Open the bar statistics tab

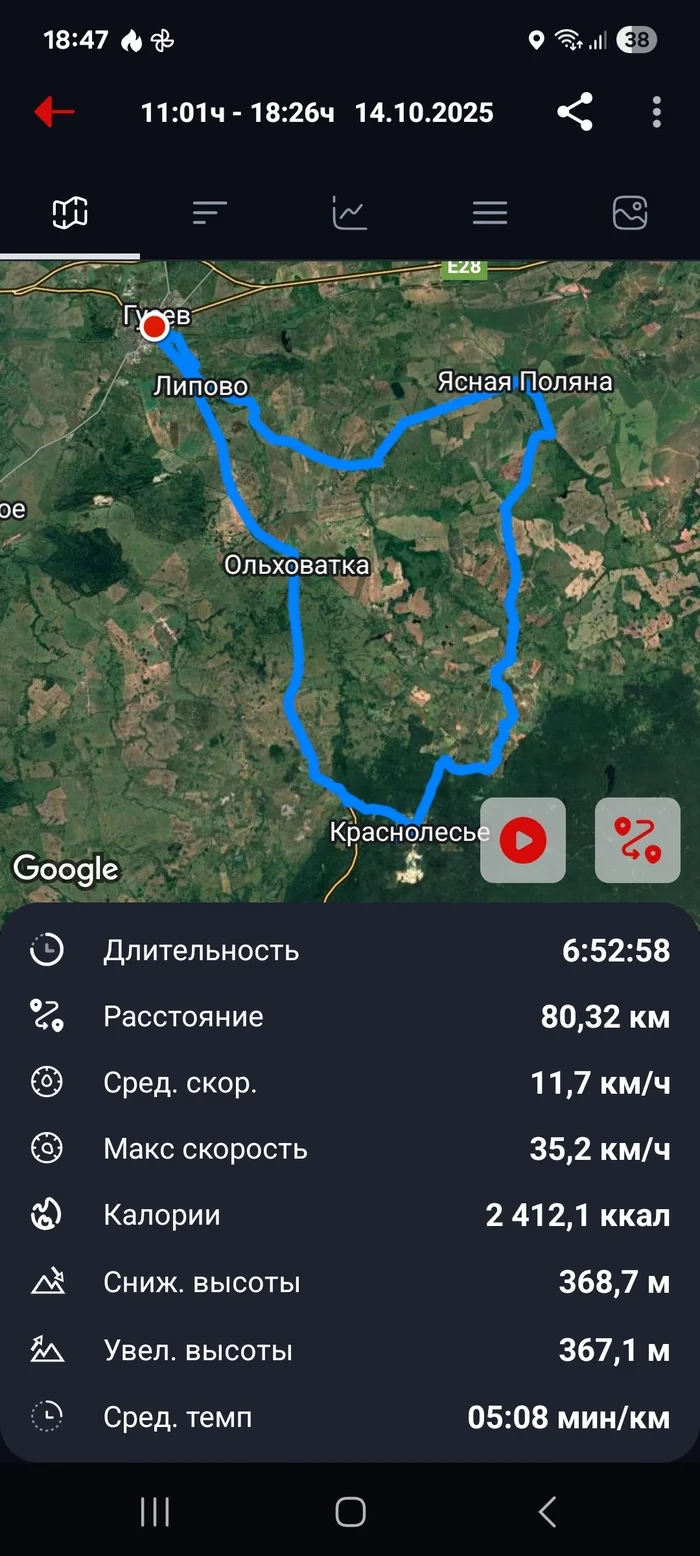tap(210, 212)
